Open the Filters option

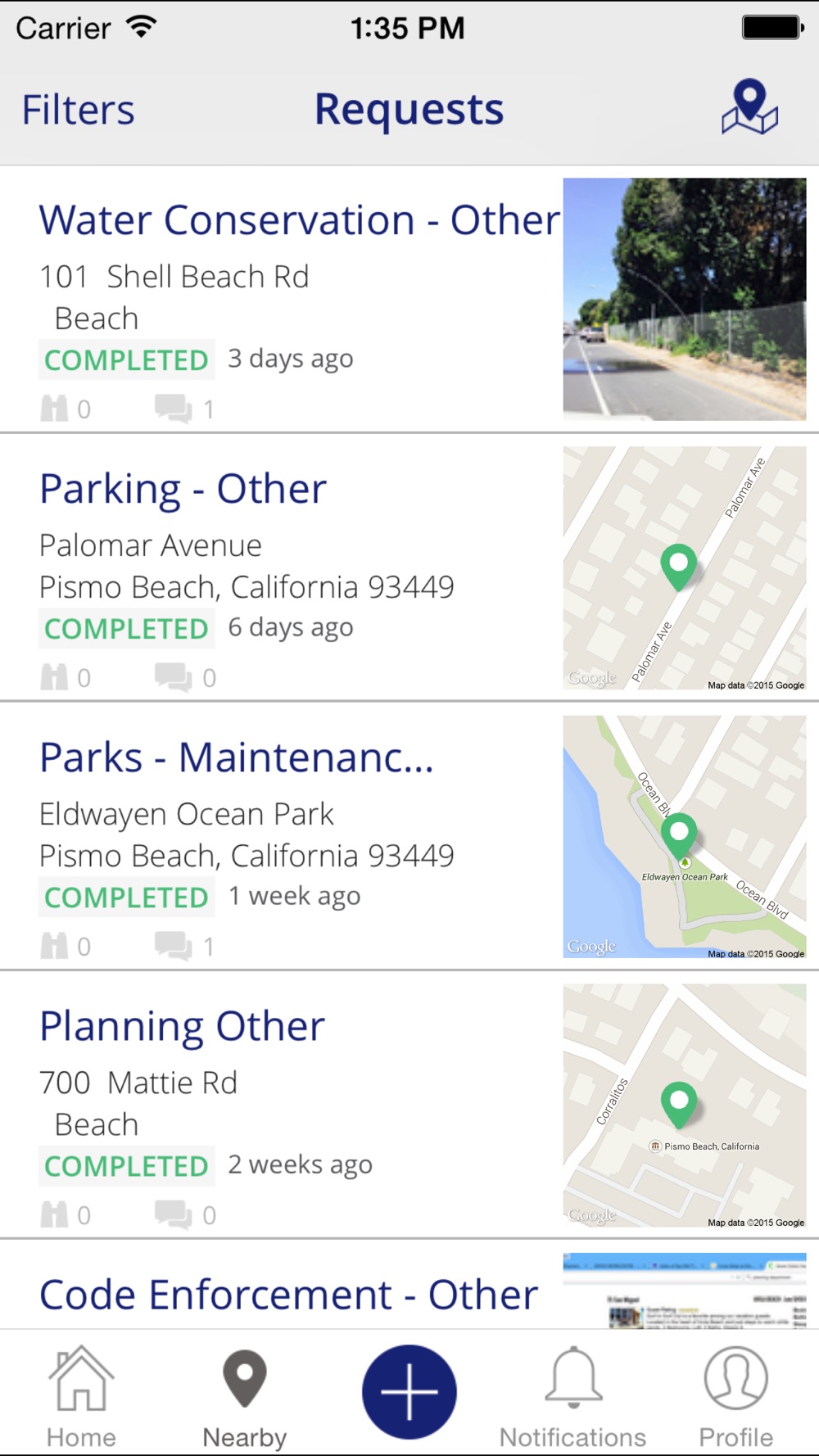[79, 110]
